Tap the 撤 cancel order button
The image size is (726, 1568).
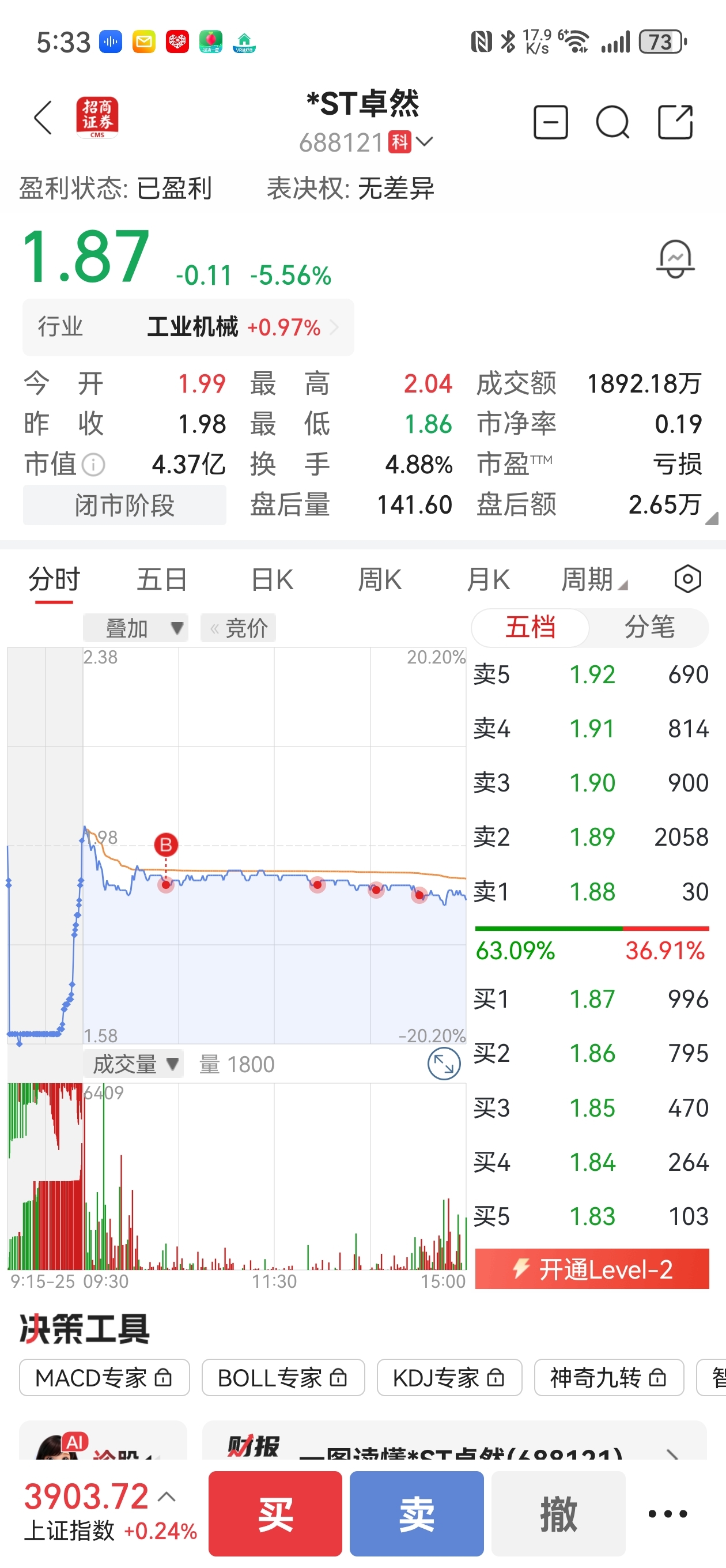click(x=558, y=1513)
